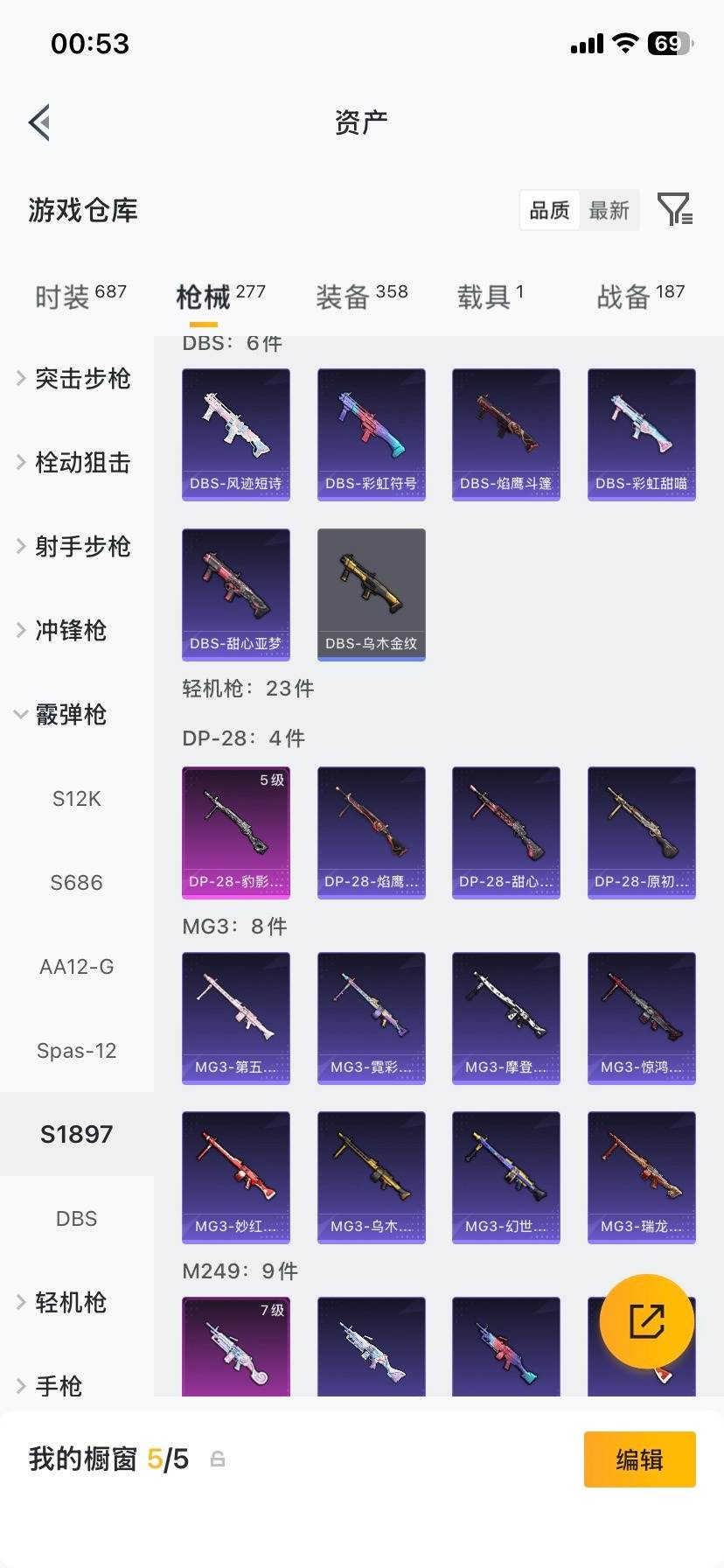Expand the 突击步枪 category
The width and height of the screenshot is (724, 1568).
81,379
